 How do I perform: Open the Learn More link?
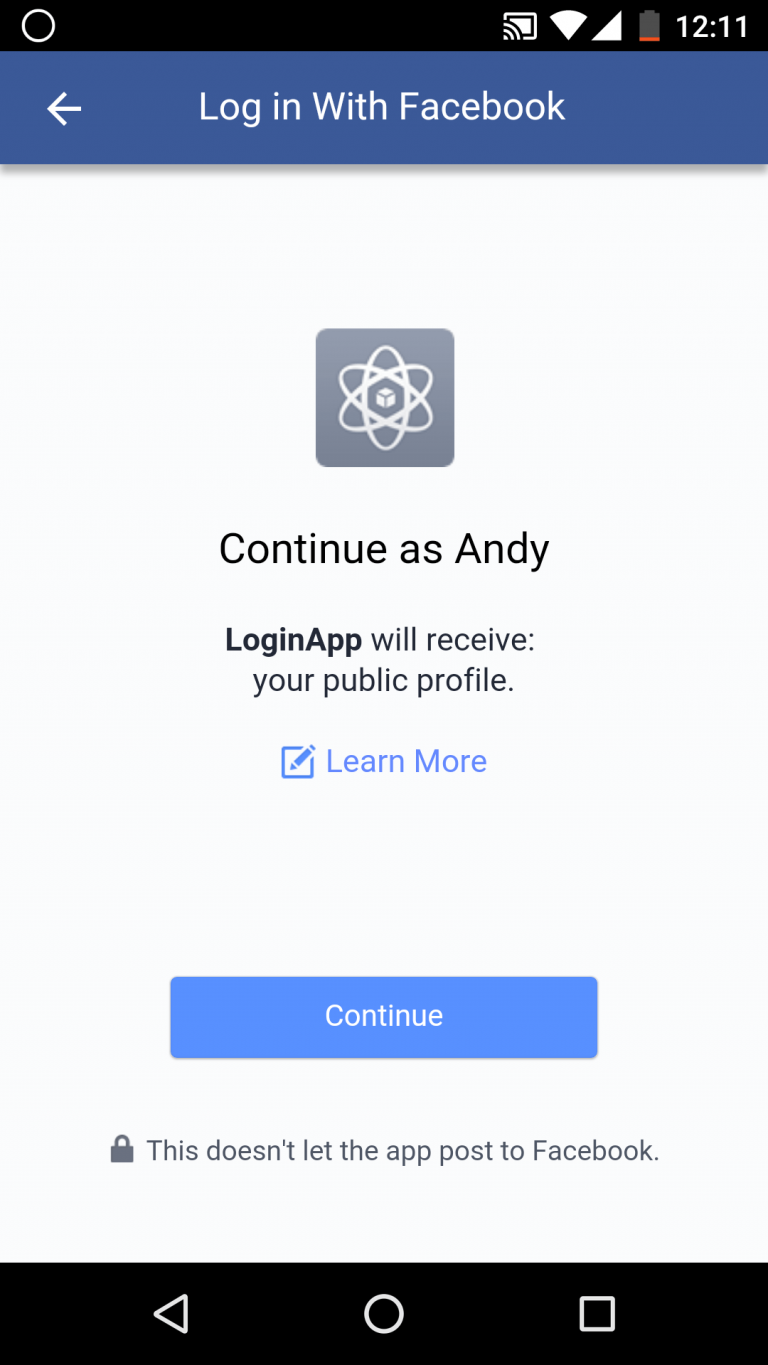pyautogui.click(x=385, y=761)
